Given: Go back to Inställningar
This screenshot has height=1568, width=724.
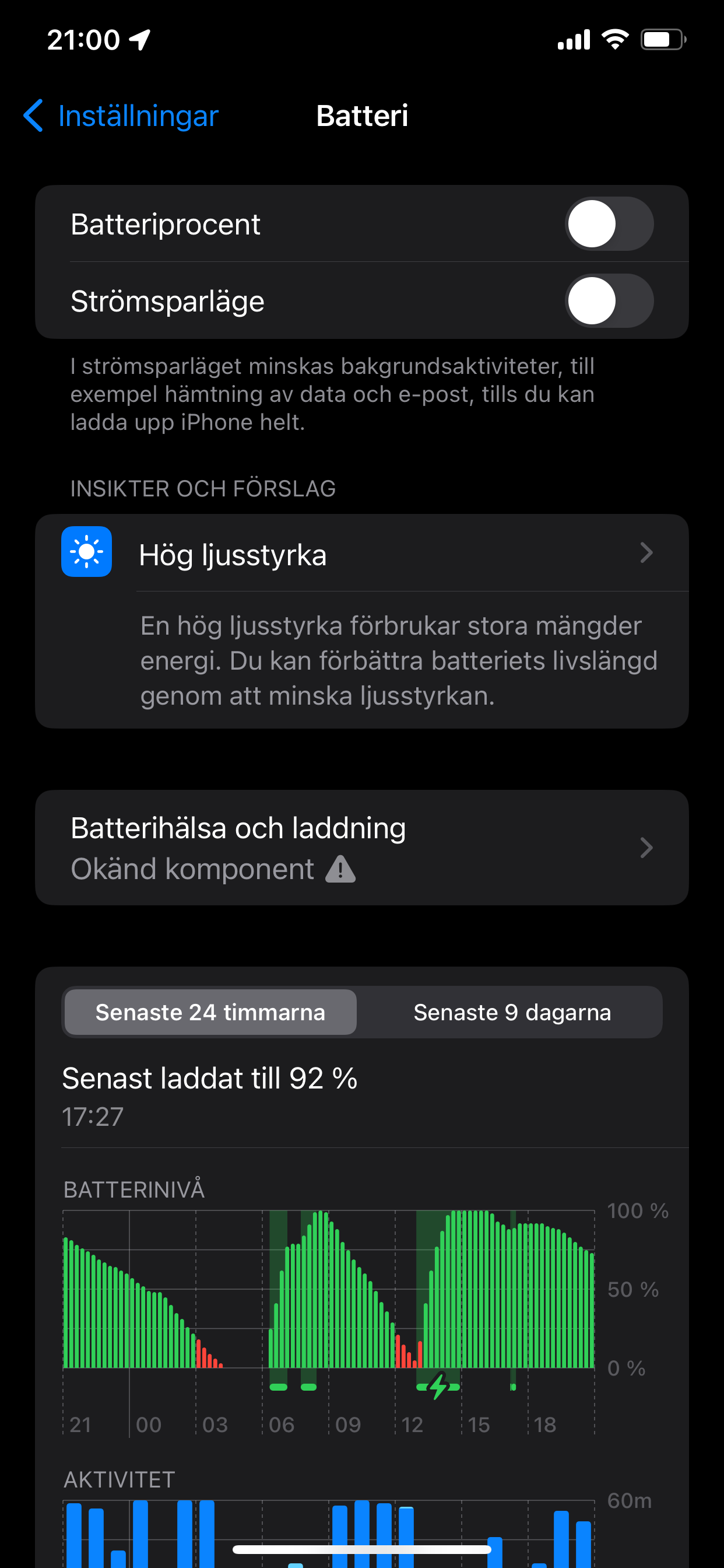Looking at the screenshot, I should pos(122,116).
